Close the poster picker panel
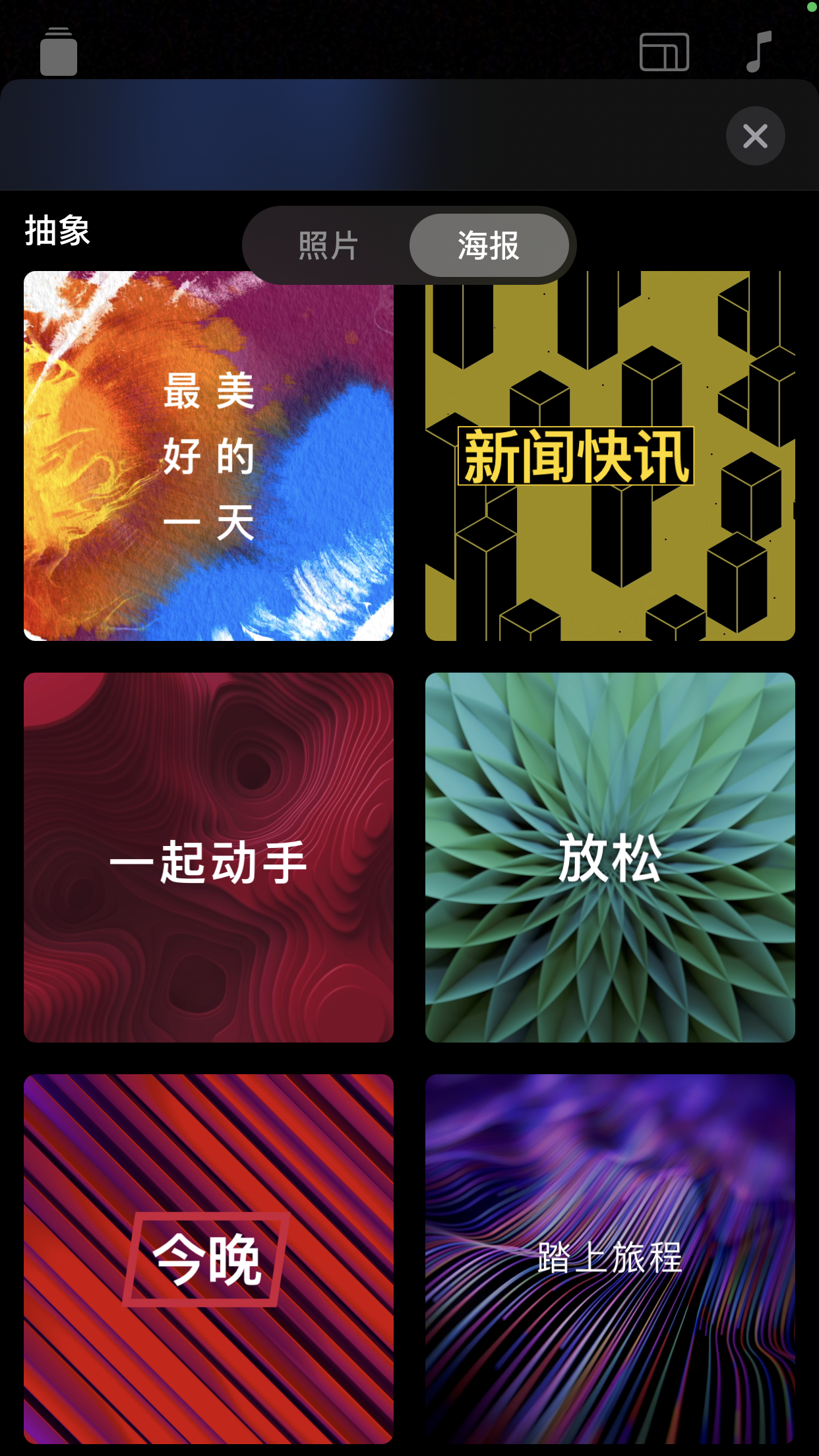 click(755, 136)
